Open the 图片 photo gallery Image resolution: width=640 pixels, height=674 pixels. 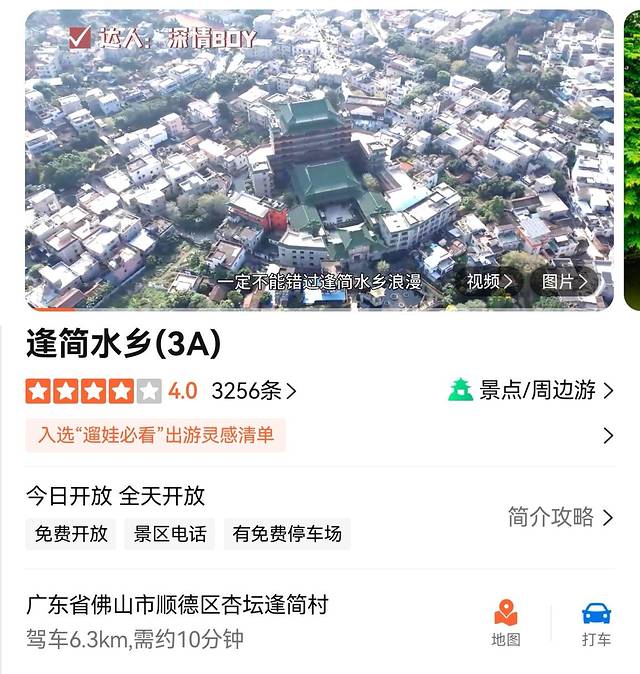point(565,282)
